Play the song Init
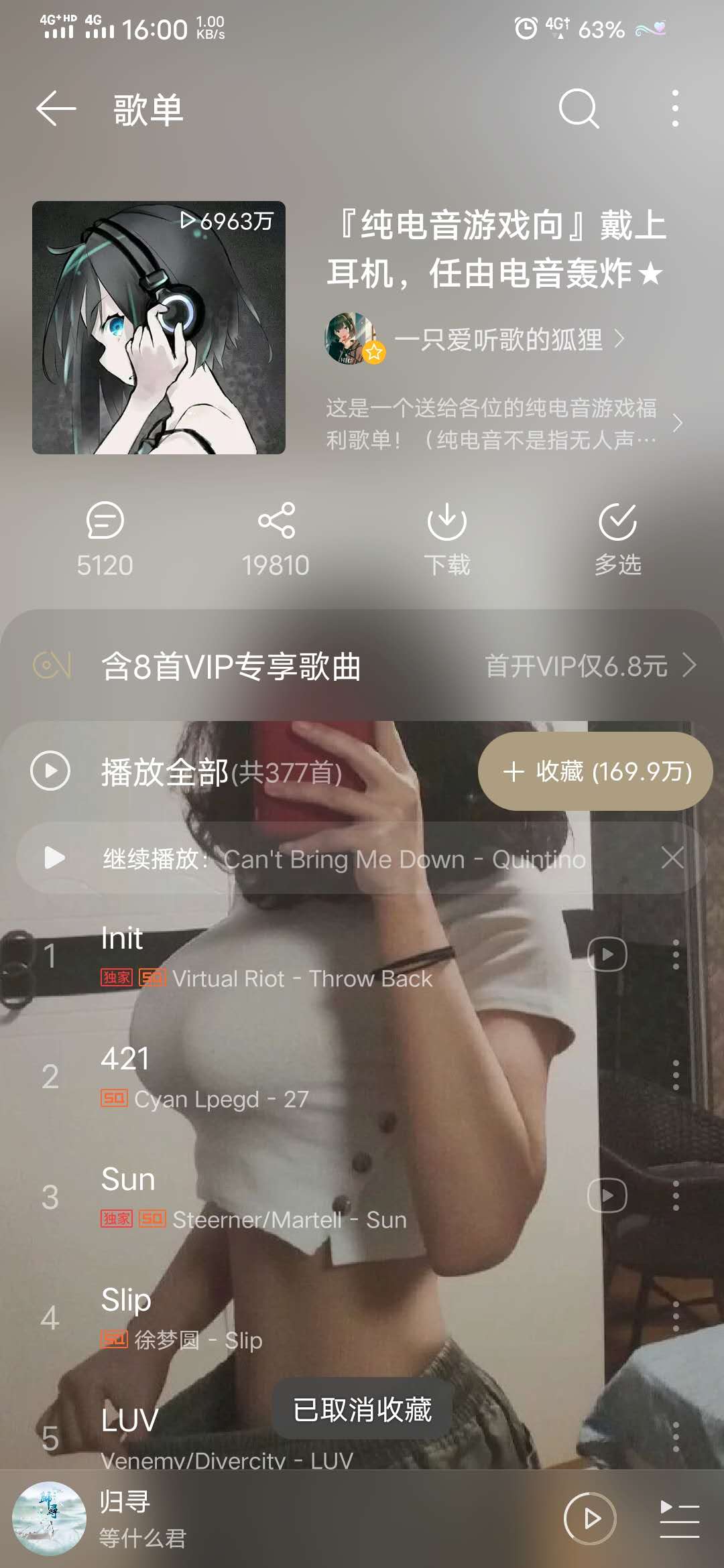724x1568 pixels. click(x=268, y=956)
